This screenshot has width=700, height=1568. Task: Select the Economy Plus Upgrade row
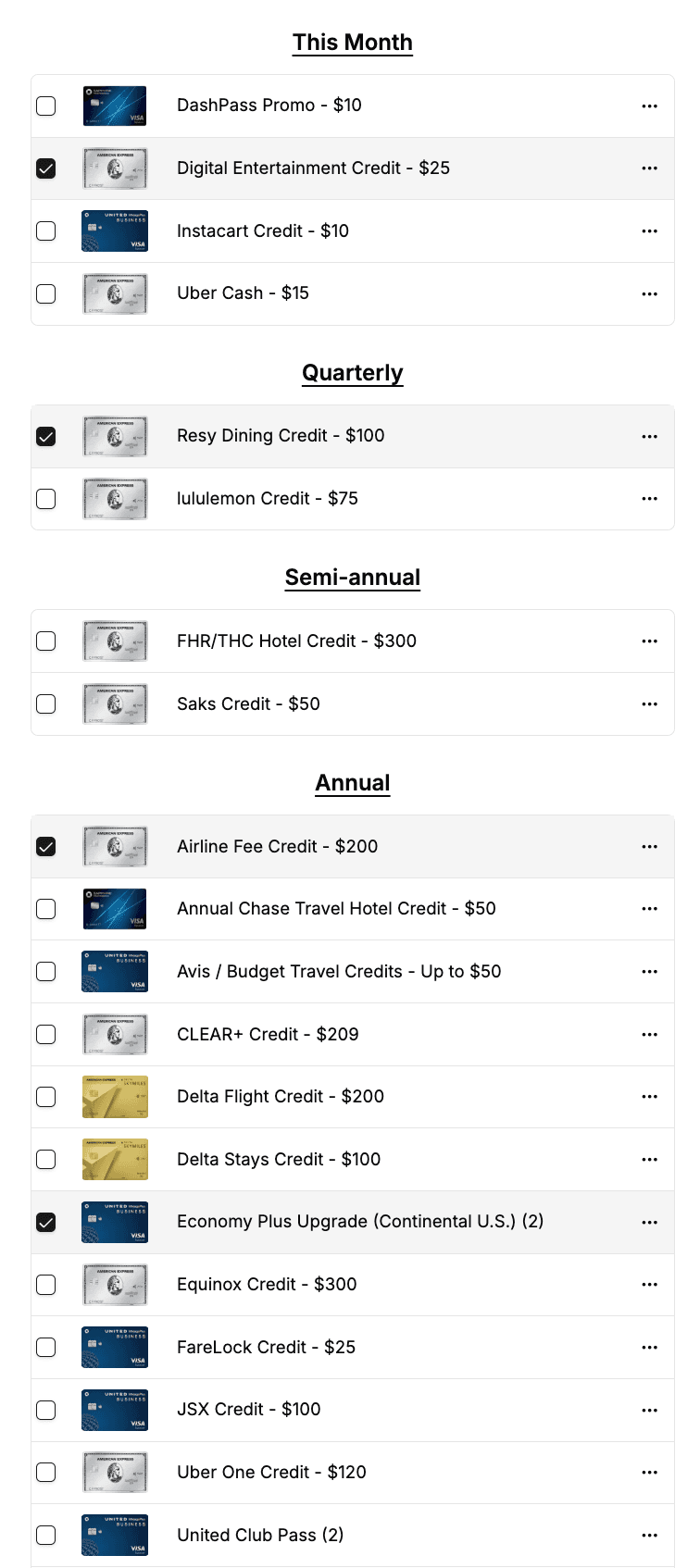coord(352,1222)
